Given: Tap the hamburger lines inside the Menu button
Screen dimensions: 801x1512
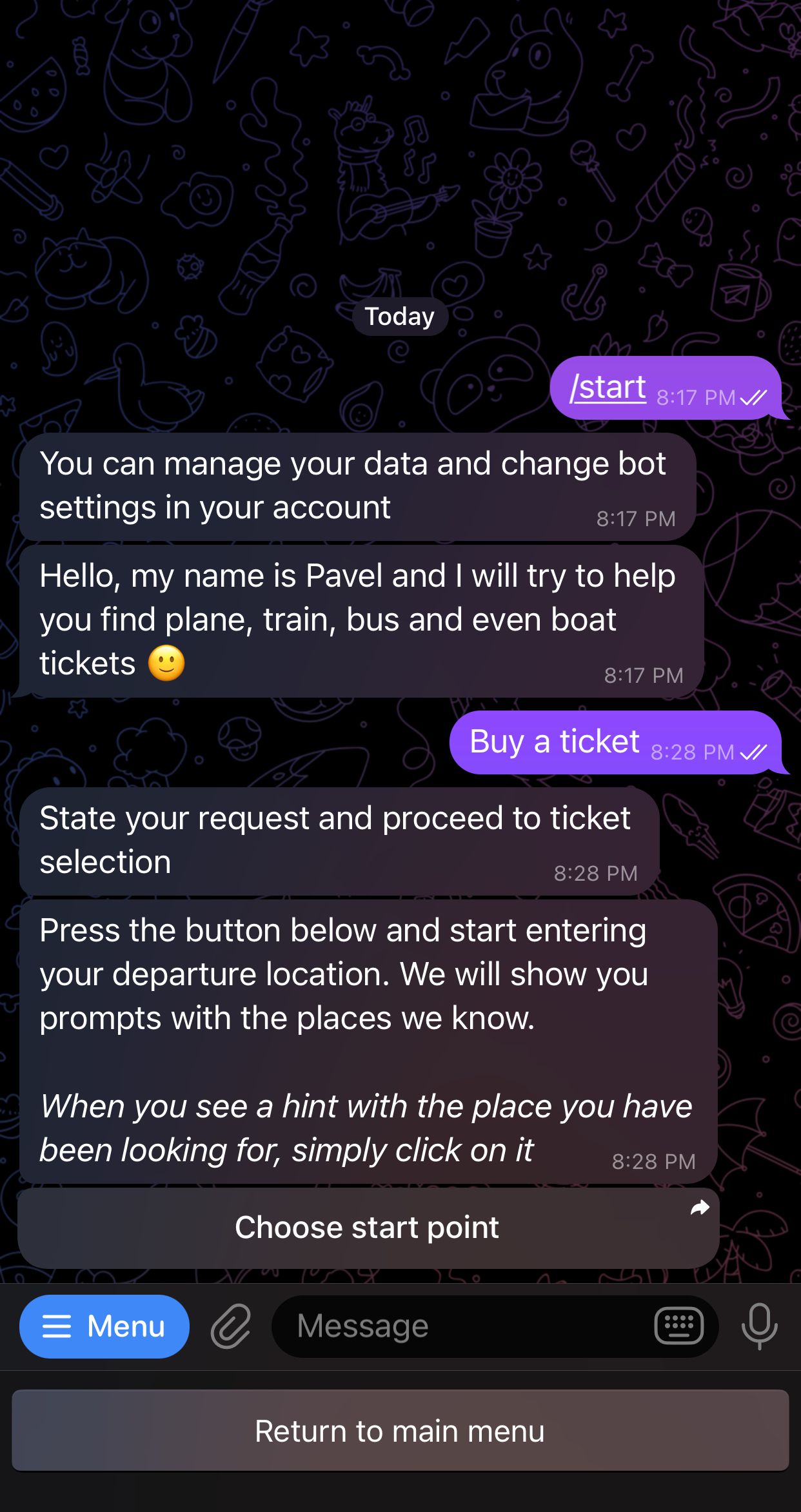Looking at the screenshot, I should tap(57, 1326).
